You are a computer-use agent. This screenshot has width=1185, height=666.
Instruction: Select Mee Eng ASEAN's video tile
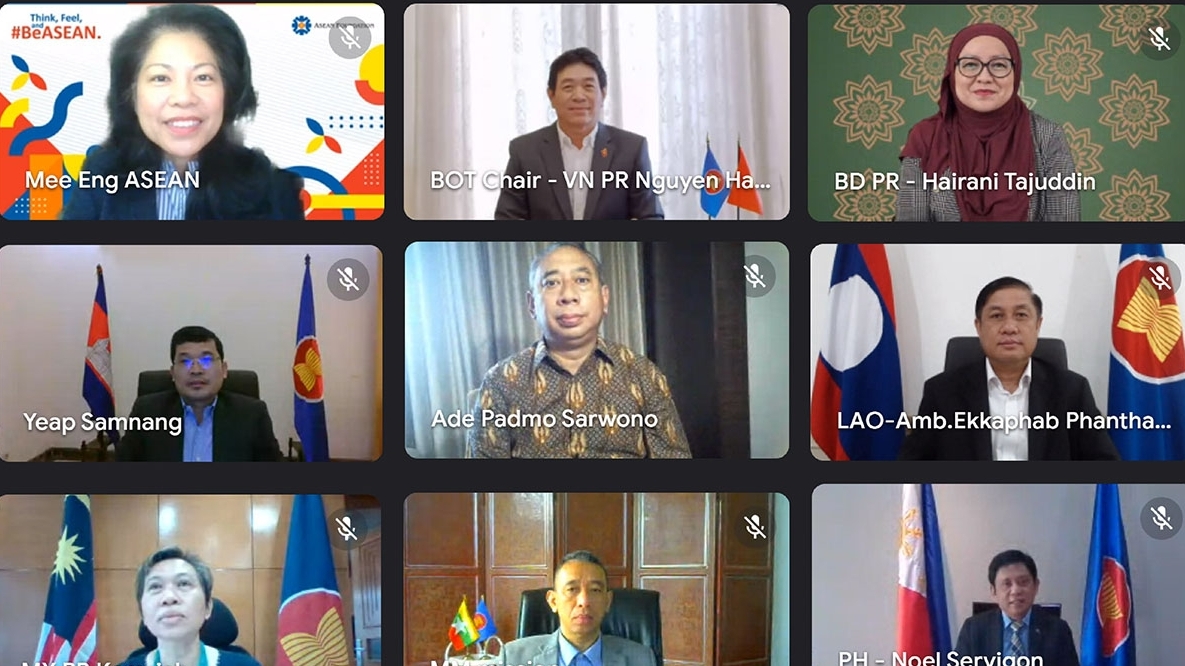tap(192, 110)
